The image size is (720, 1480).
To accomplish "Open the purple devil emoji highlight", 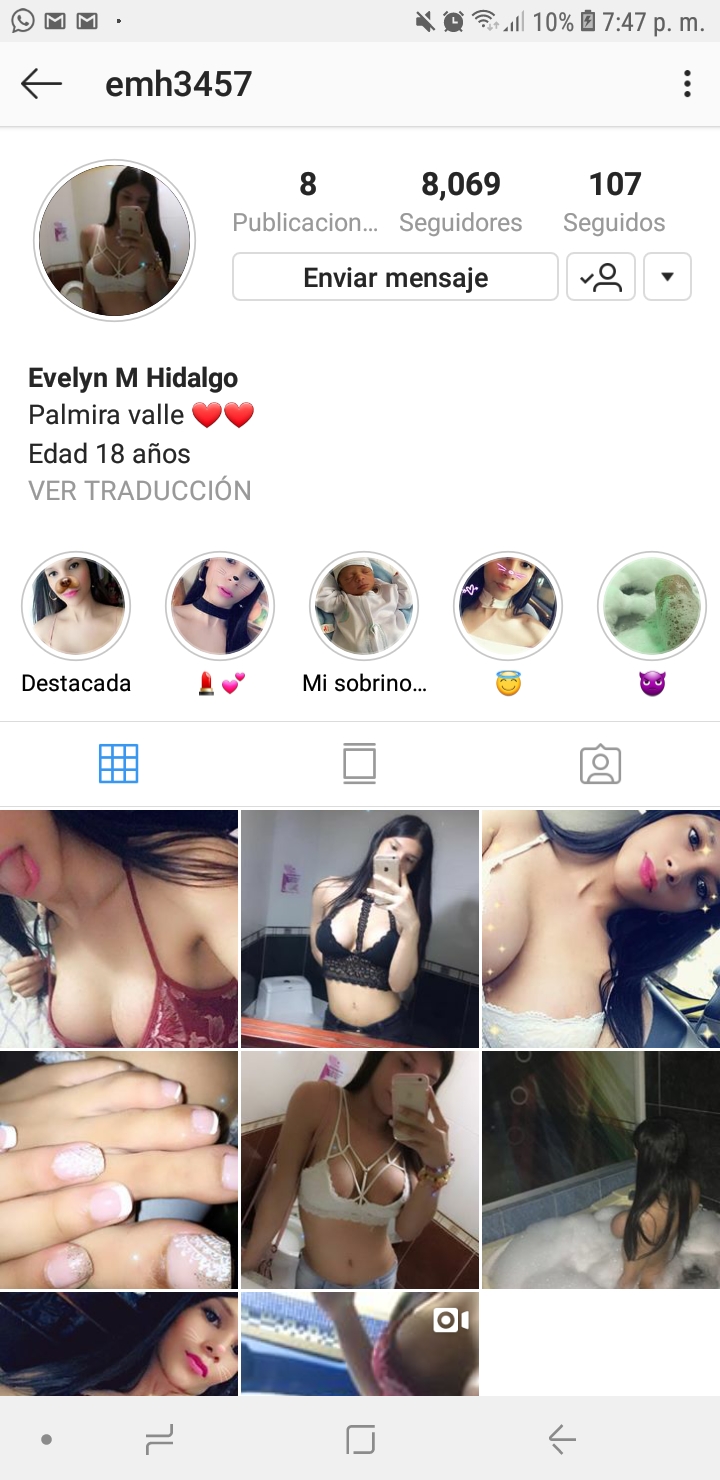I will (x=652, y=607).
